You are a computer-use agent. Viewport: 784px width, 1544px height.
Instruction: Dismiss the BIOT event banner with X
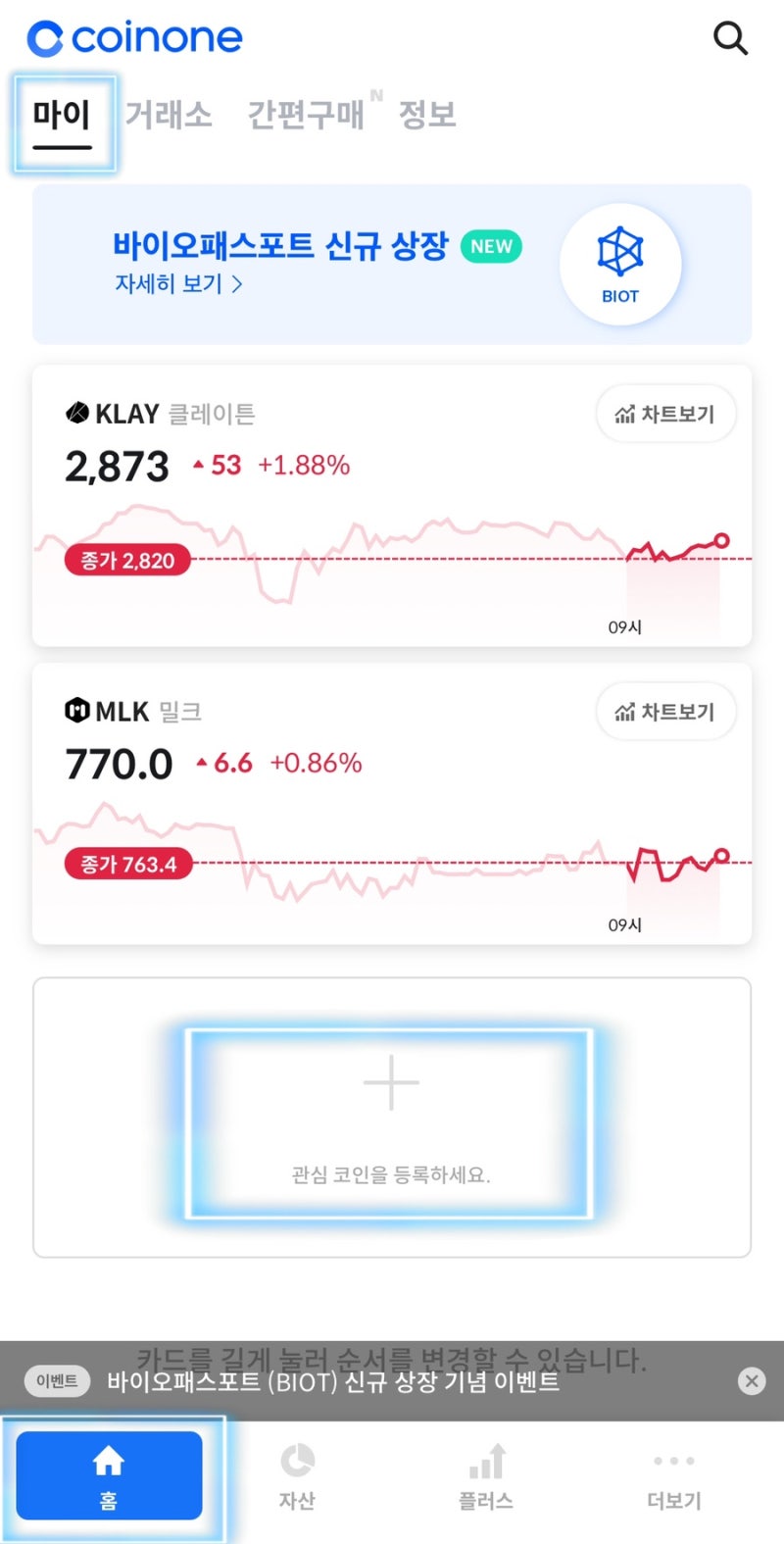752,1380
